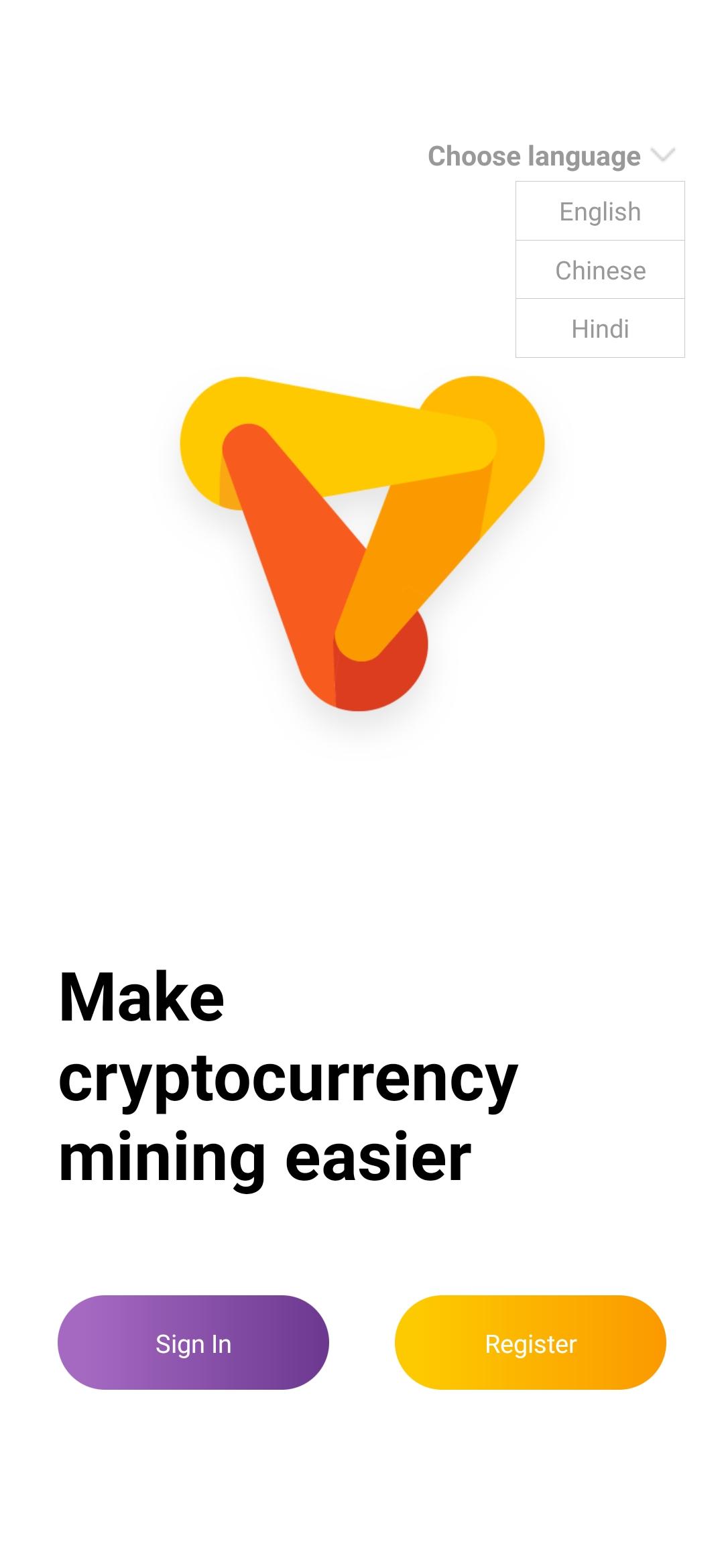
Task: Select English as the language
Action: tap(600, 211)
